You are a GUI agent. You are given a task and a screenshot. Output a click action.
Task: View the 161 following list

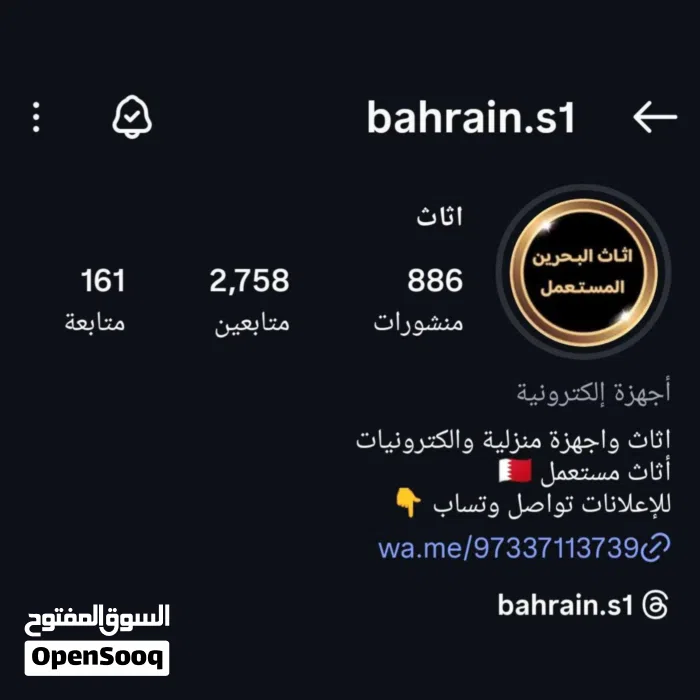point(97,299)
